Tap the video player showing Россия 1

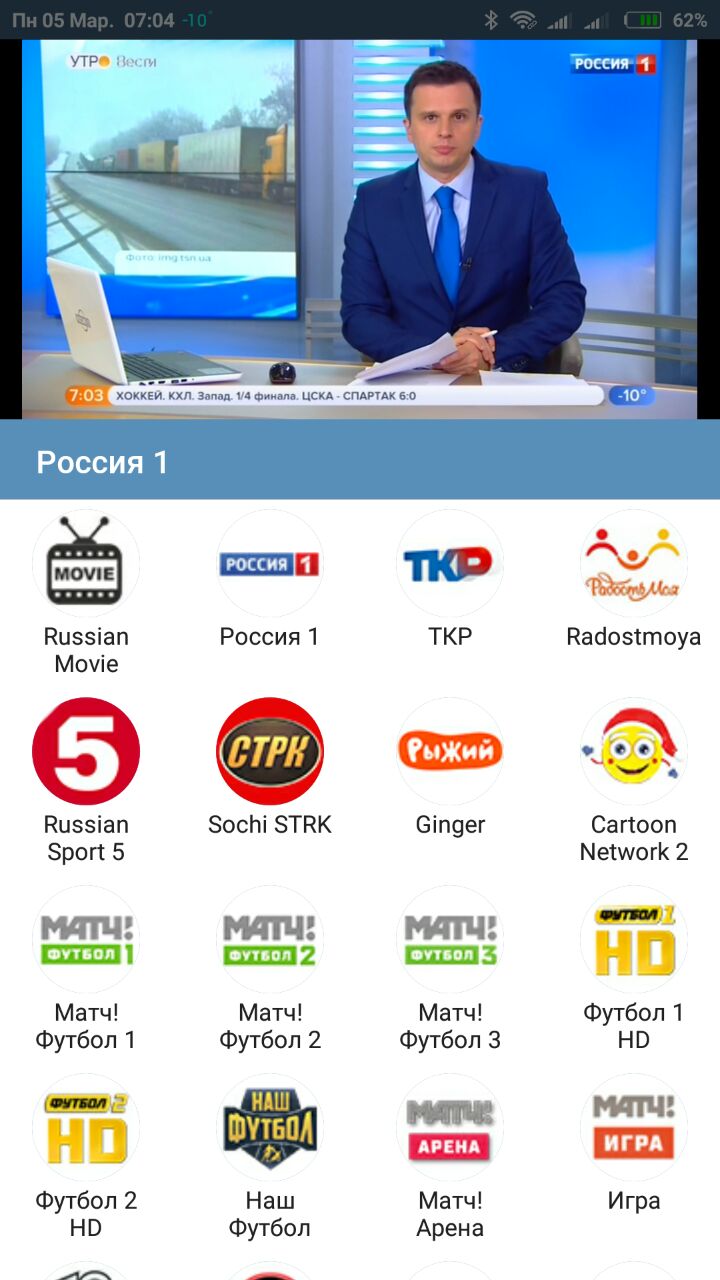click(x=360, y=228)
